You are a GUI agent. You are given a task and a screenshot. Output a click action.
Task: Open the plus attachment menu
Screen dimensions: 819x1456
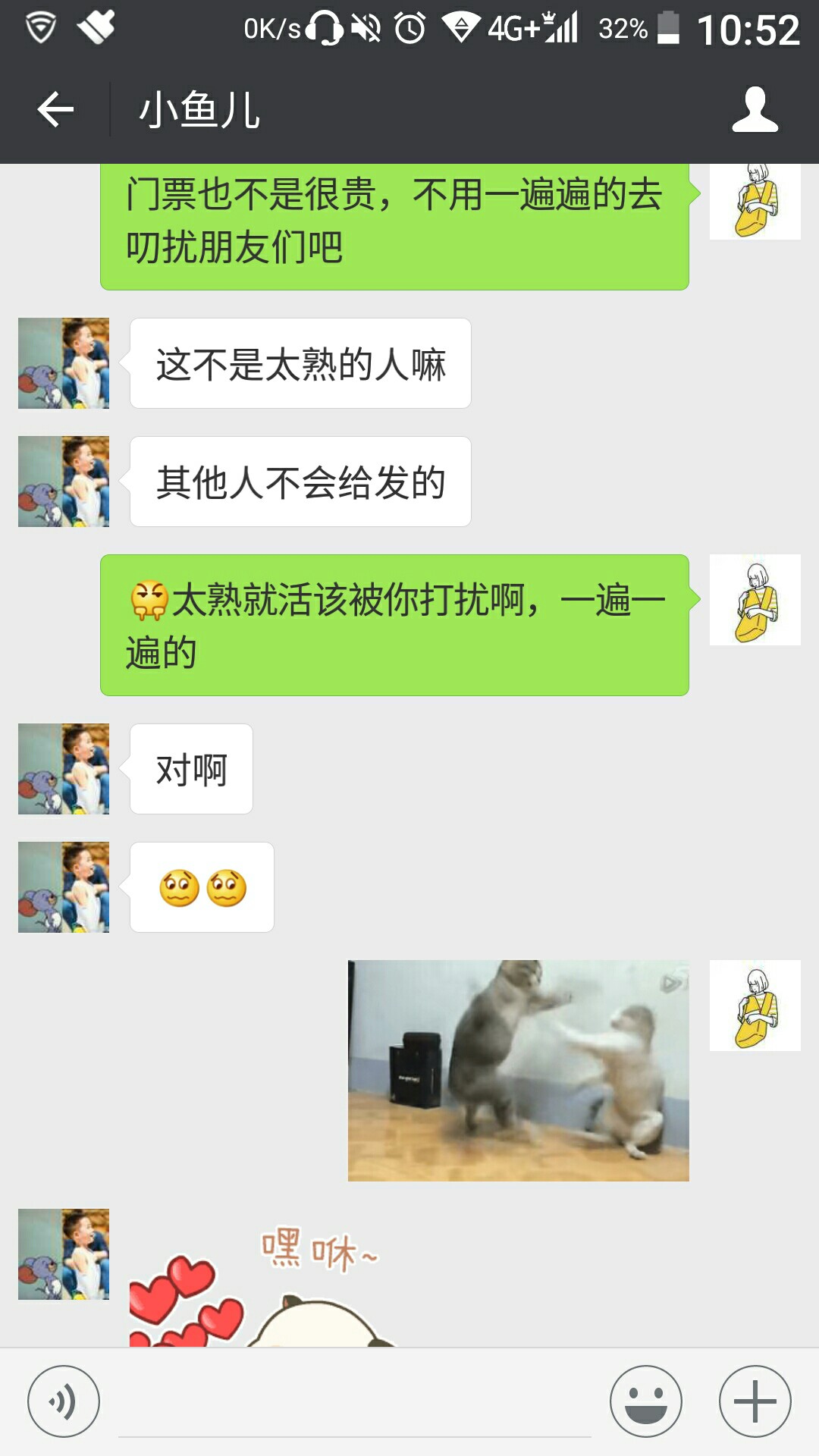tap(755, 1401)
